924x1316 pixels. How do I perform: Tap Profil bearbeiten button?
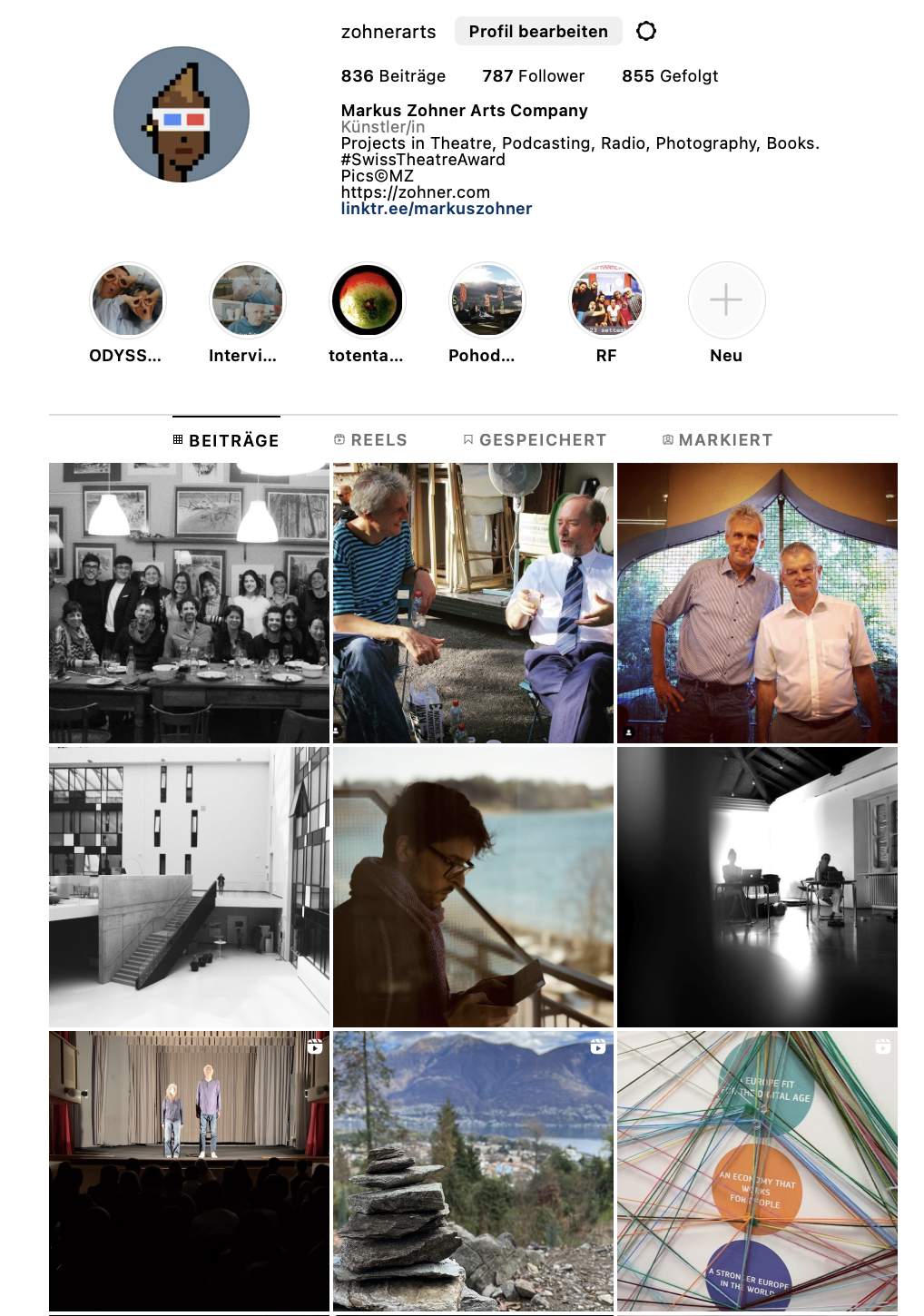pyautogui.click(x=538, y=31)
